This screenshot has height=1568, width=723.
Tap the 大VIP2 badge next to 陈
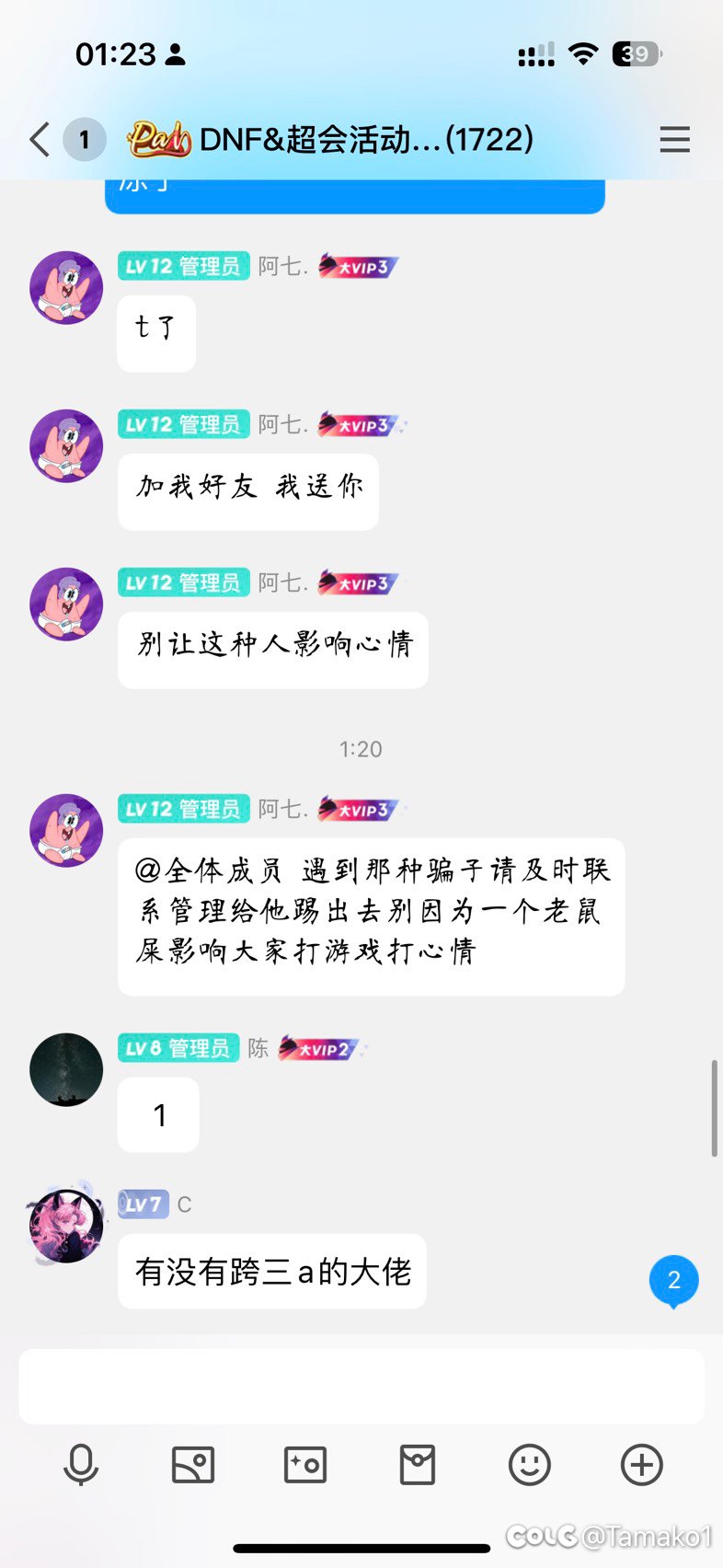pos(322,1048)
